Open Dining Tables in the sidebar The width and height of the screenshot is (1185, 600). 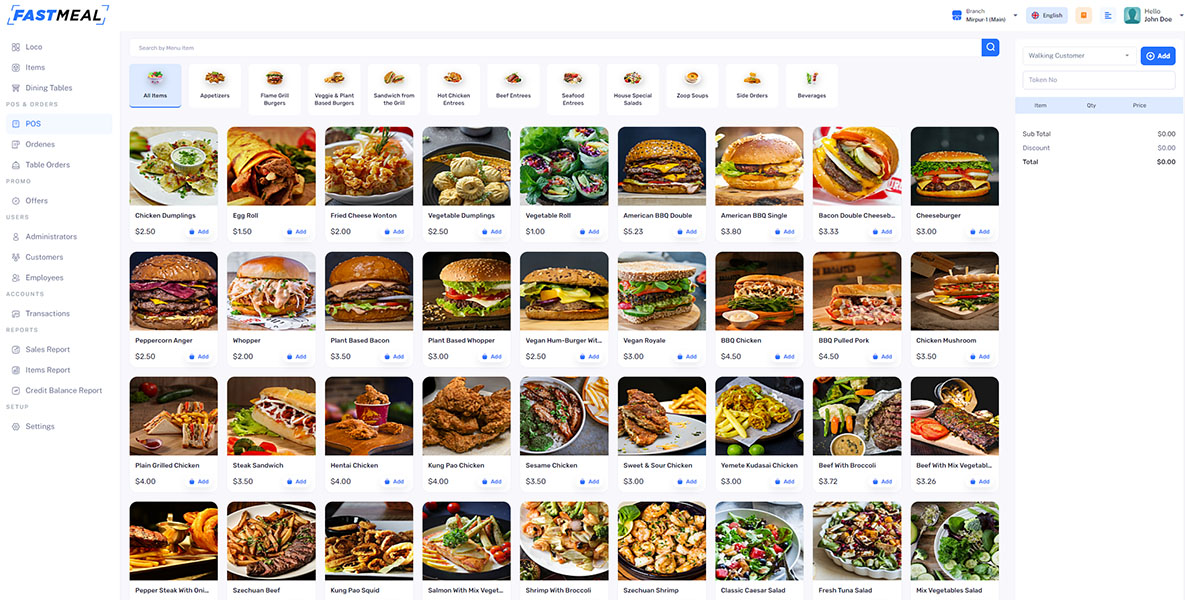pos(49,88)
